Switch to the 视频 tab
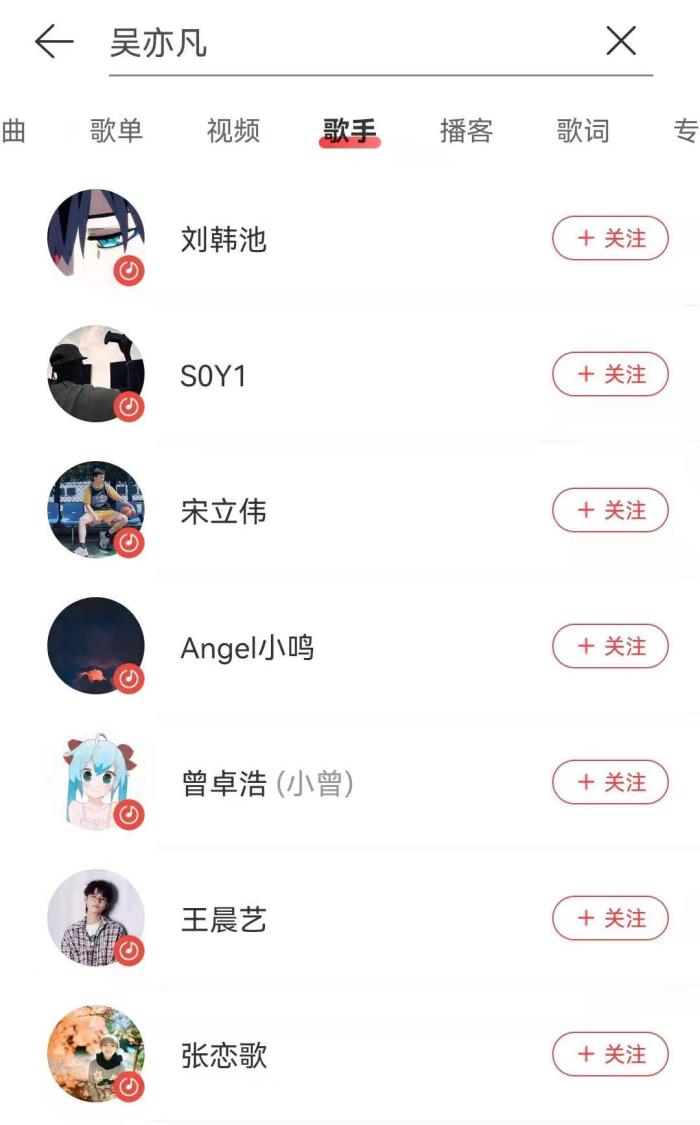The image size is (700, 1125). 233,131
